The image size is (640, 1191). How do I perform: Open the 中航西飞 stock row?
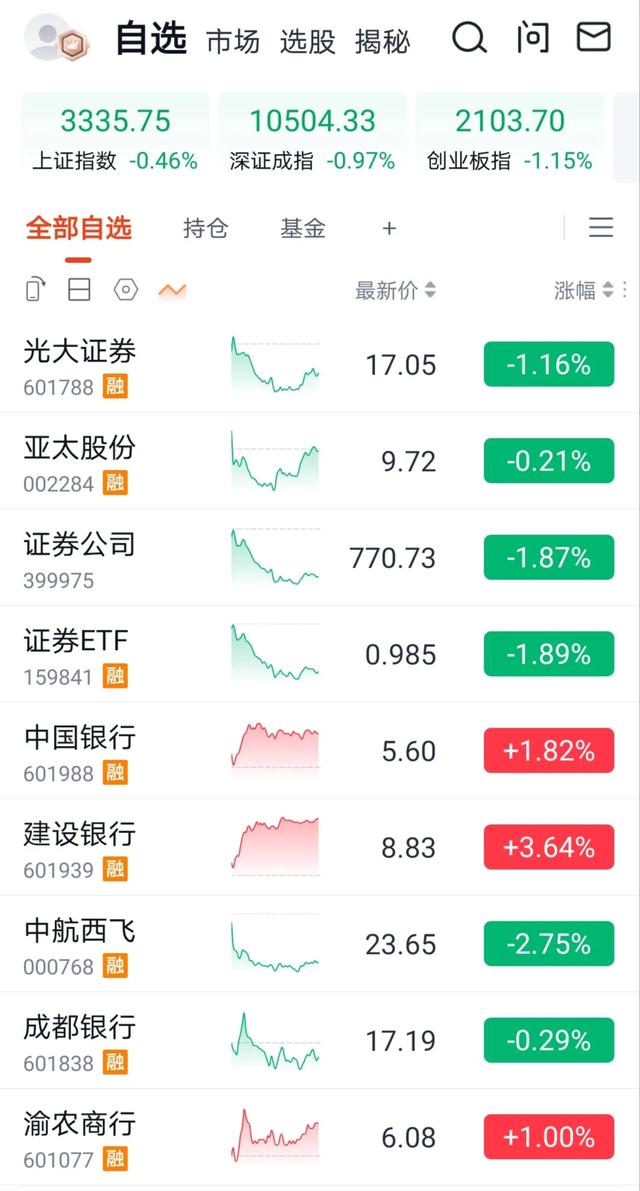tap(320, 943)
